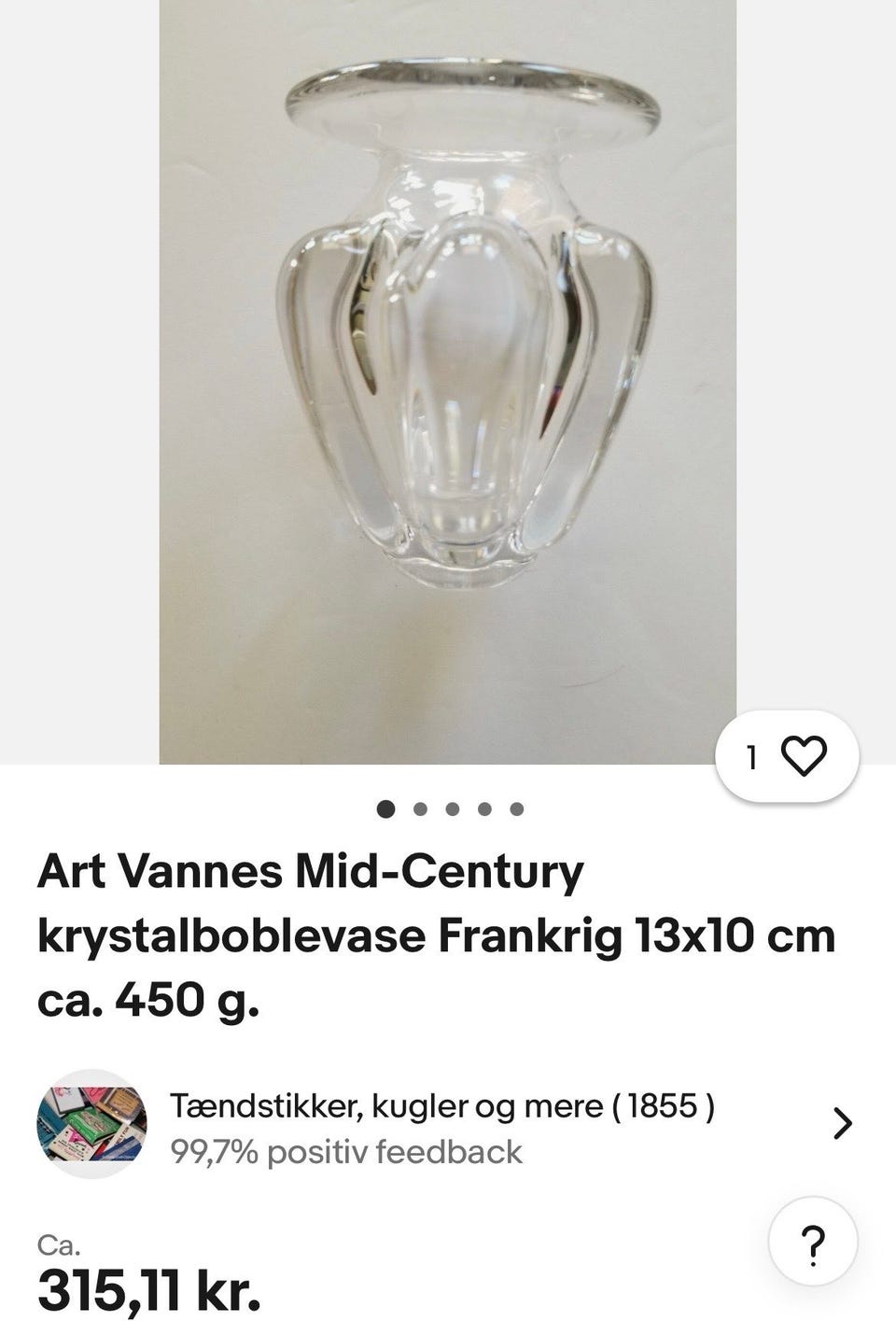
Task: Select the fourth carousel dot
Action: [483, 808]
